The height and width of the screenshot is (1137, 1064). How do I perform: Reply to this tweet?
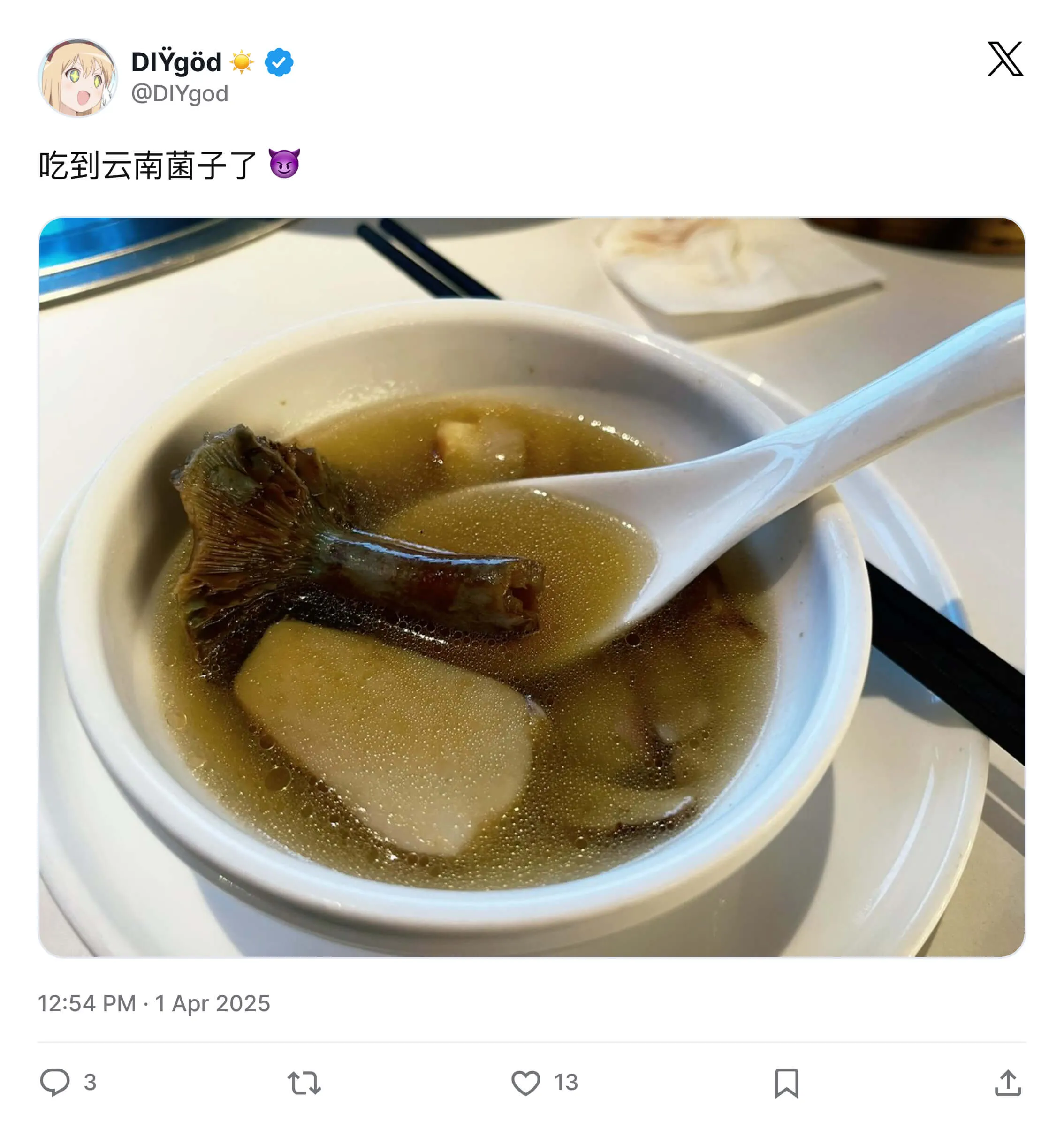tap(55, 1082)
